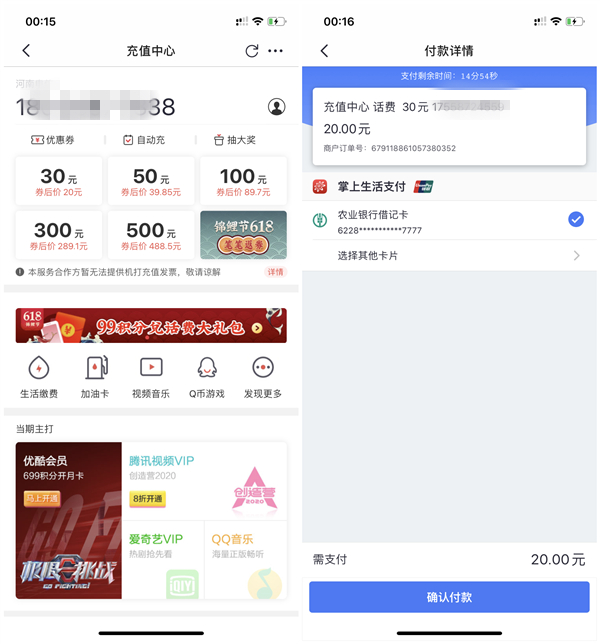Confirm payment with 确认付款
This screenshot has width=600, height=644.
(x=449, y=597)
